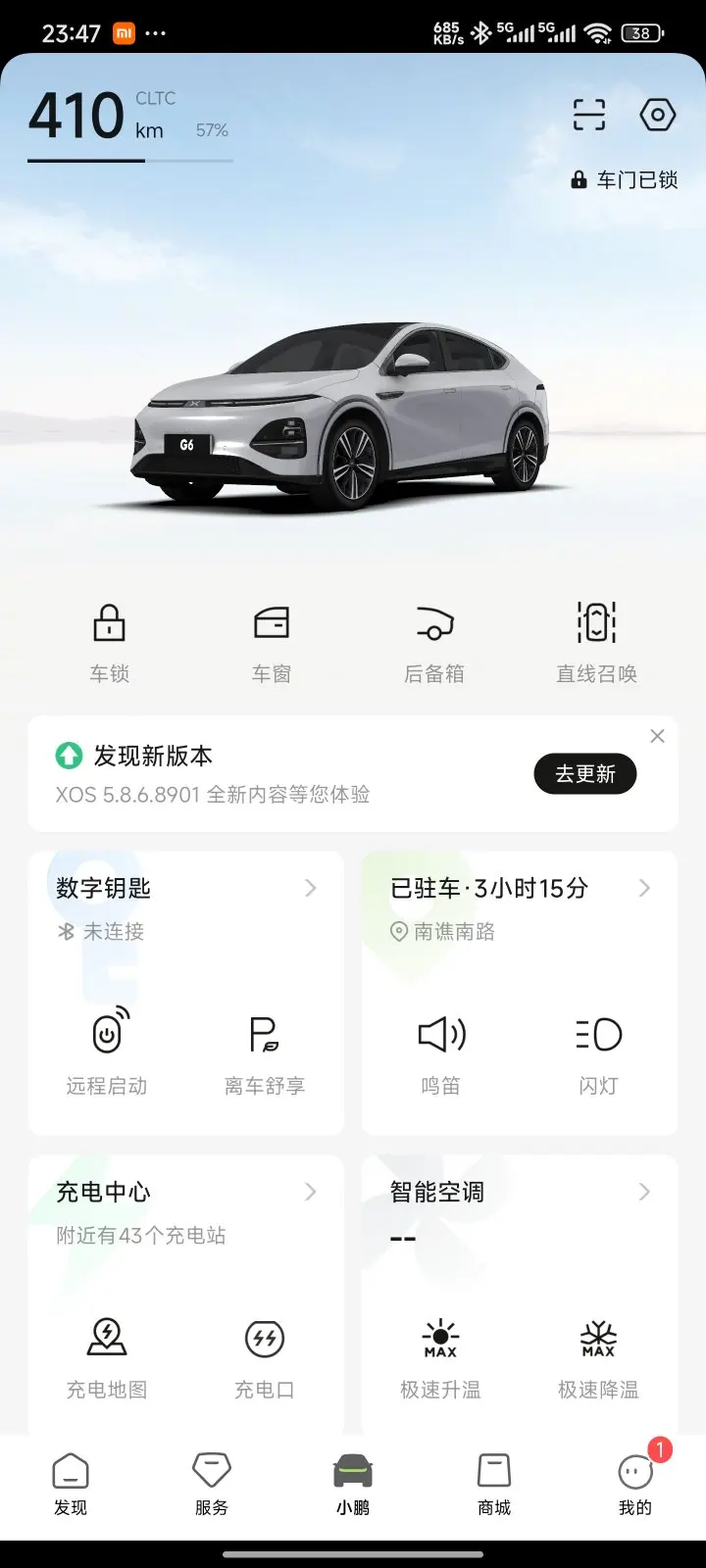
Task: Flash the lights with 闪灯
Action: coord(598,1052)
